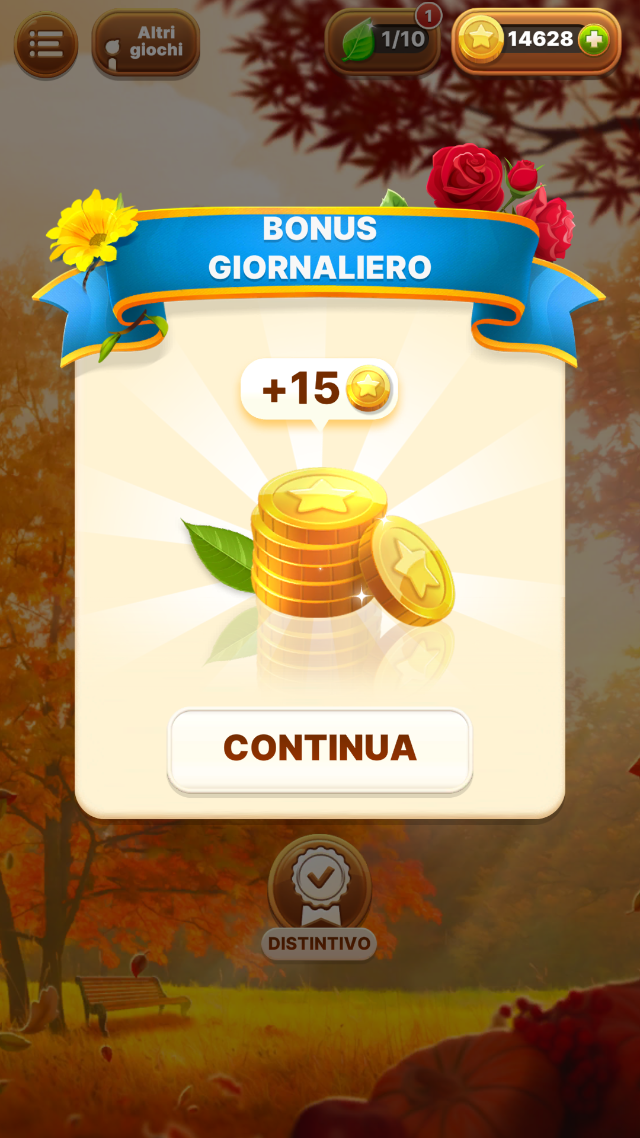Tap the CONTINUA button
This screenshot has width=640, height=1138.
[x=319, y=748]
